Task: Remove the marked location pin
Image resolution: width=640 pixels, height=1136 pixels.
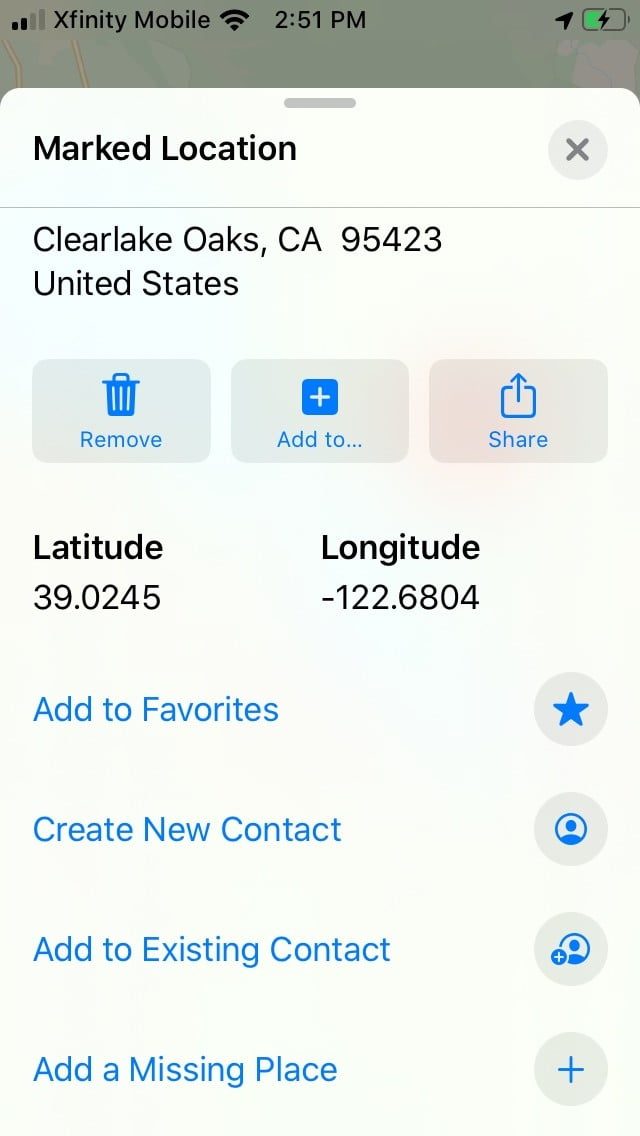Action: point(121,411)
